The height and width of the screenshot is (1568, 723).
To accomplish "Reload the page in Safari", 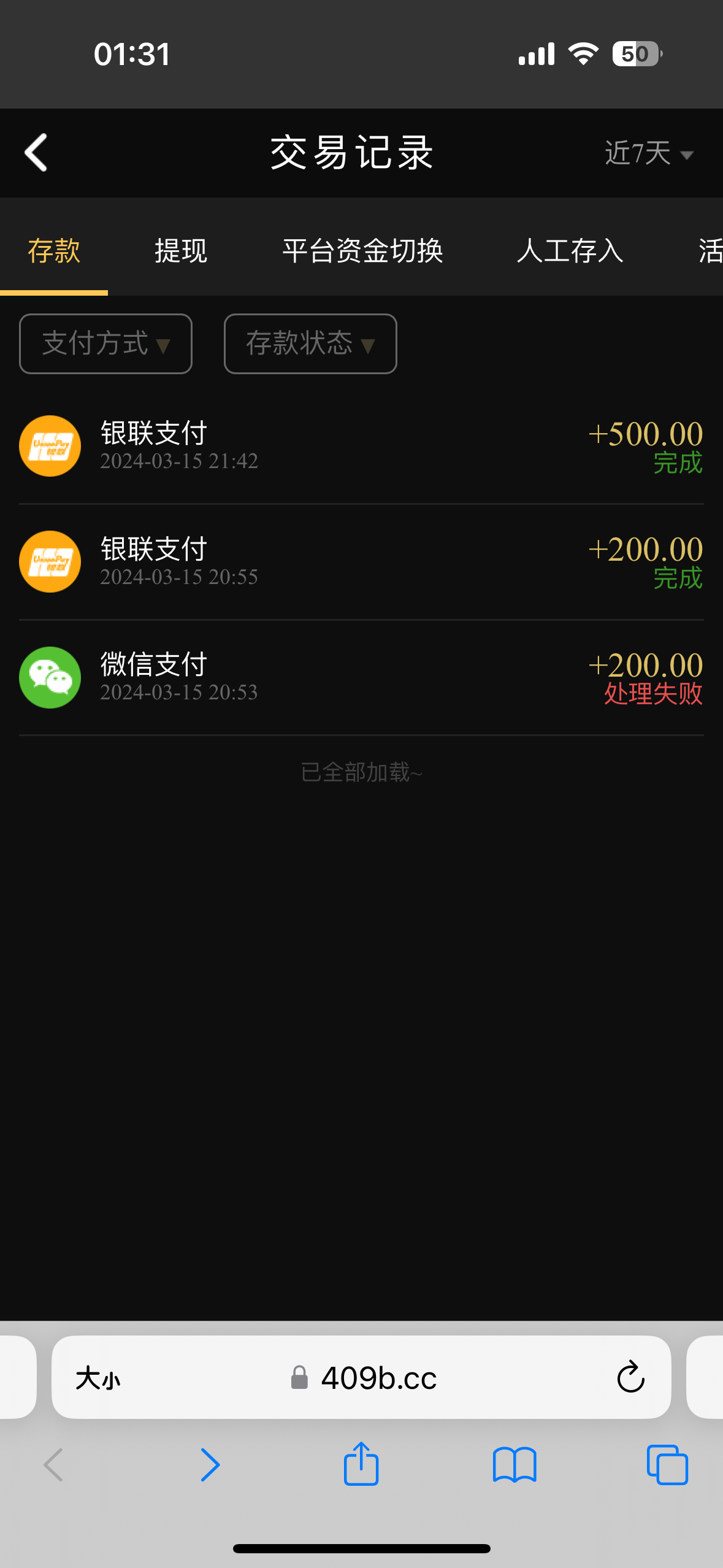I will [x=630, y=1378].
